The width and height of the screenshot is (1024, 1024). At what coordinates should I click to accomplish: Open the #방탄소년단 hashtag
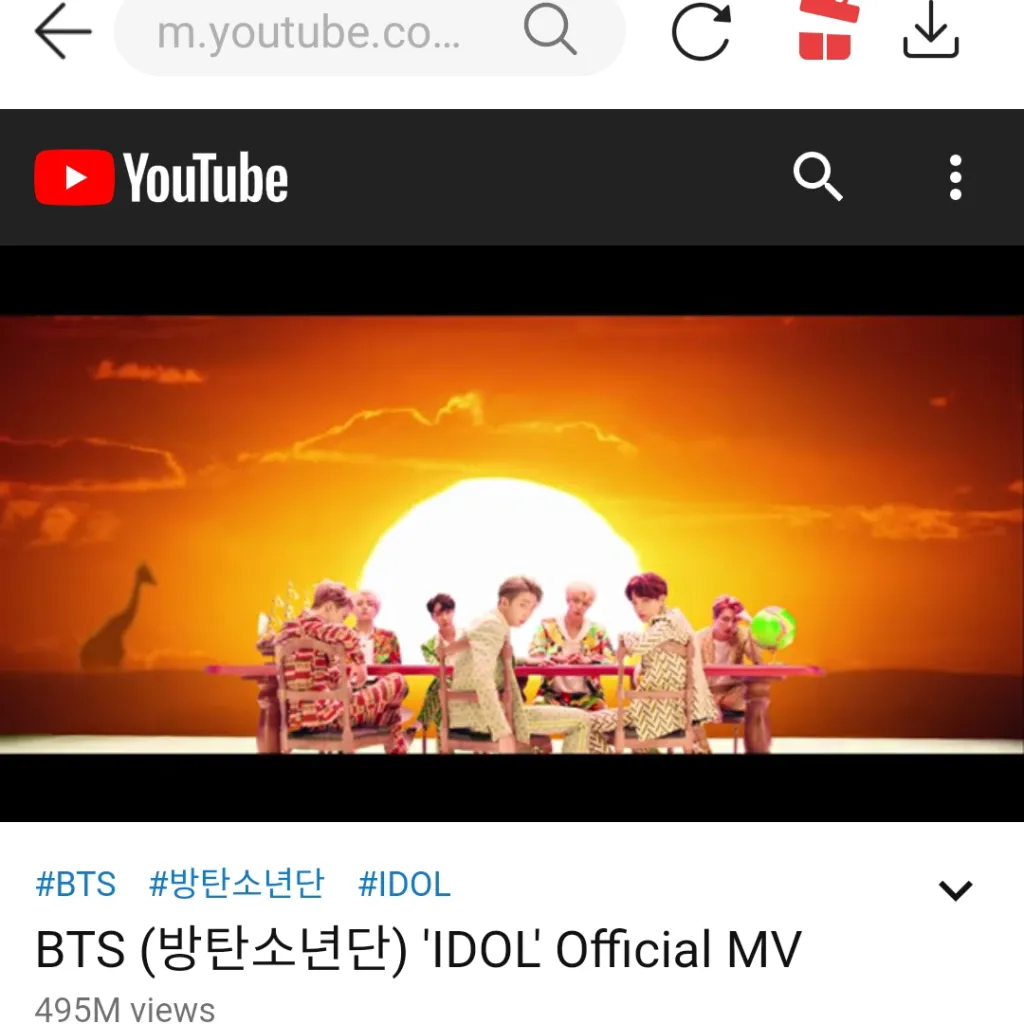(x=237, y=884)
